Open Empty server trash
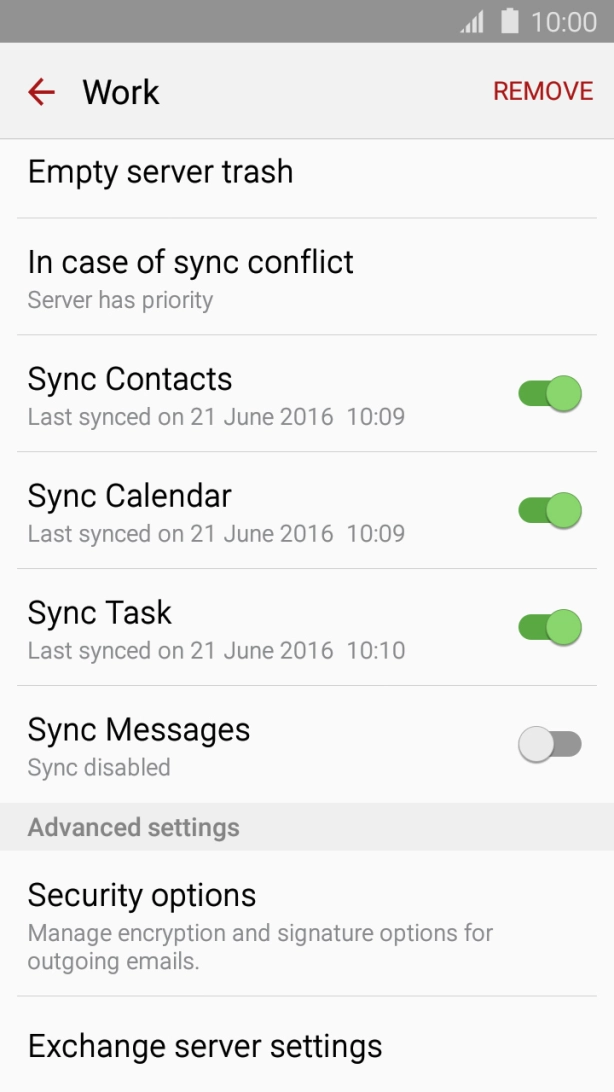The width and height of the screenshot is (614, 1092). (160, 172)
